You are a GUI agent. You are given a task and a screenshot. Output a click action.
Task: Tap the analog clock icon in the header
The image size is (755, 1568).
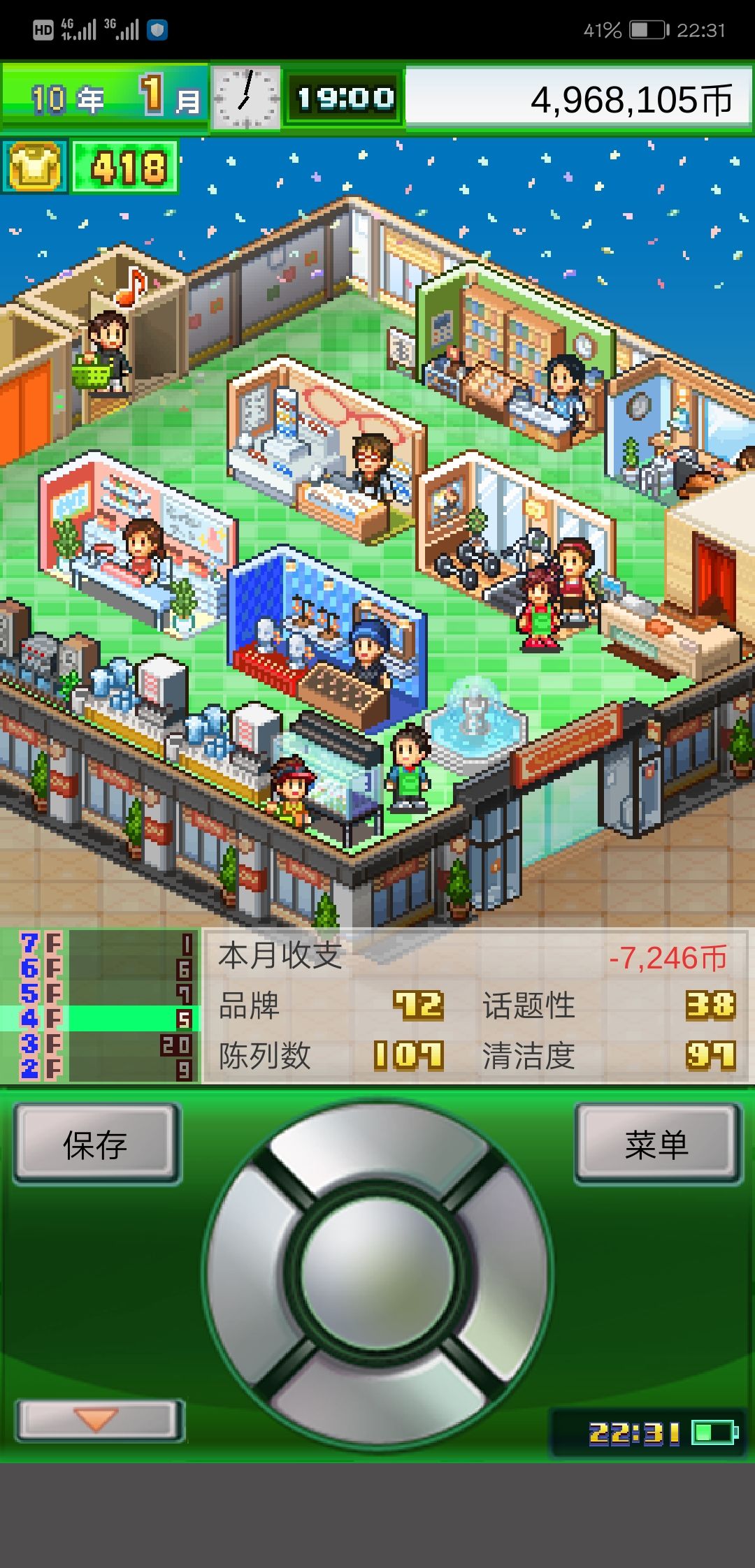pos(245,99)
